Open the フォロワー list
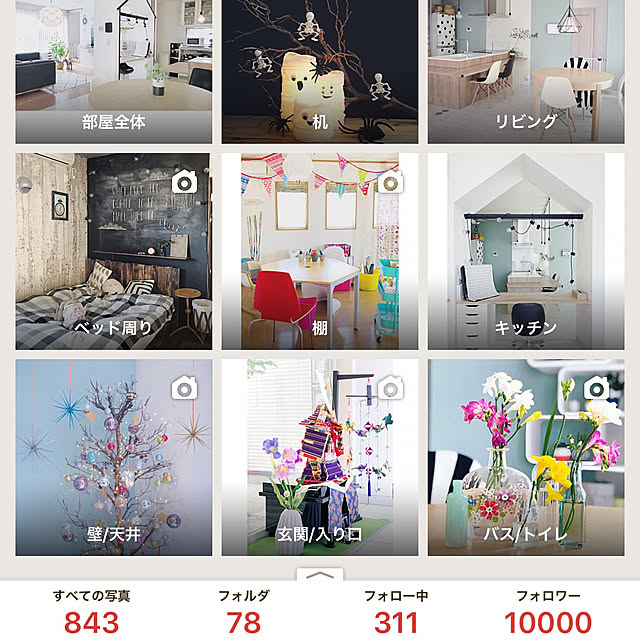The width and height of the screenshot is (640, 640). tap(547, 611)
